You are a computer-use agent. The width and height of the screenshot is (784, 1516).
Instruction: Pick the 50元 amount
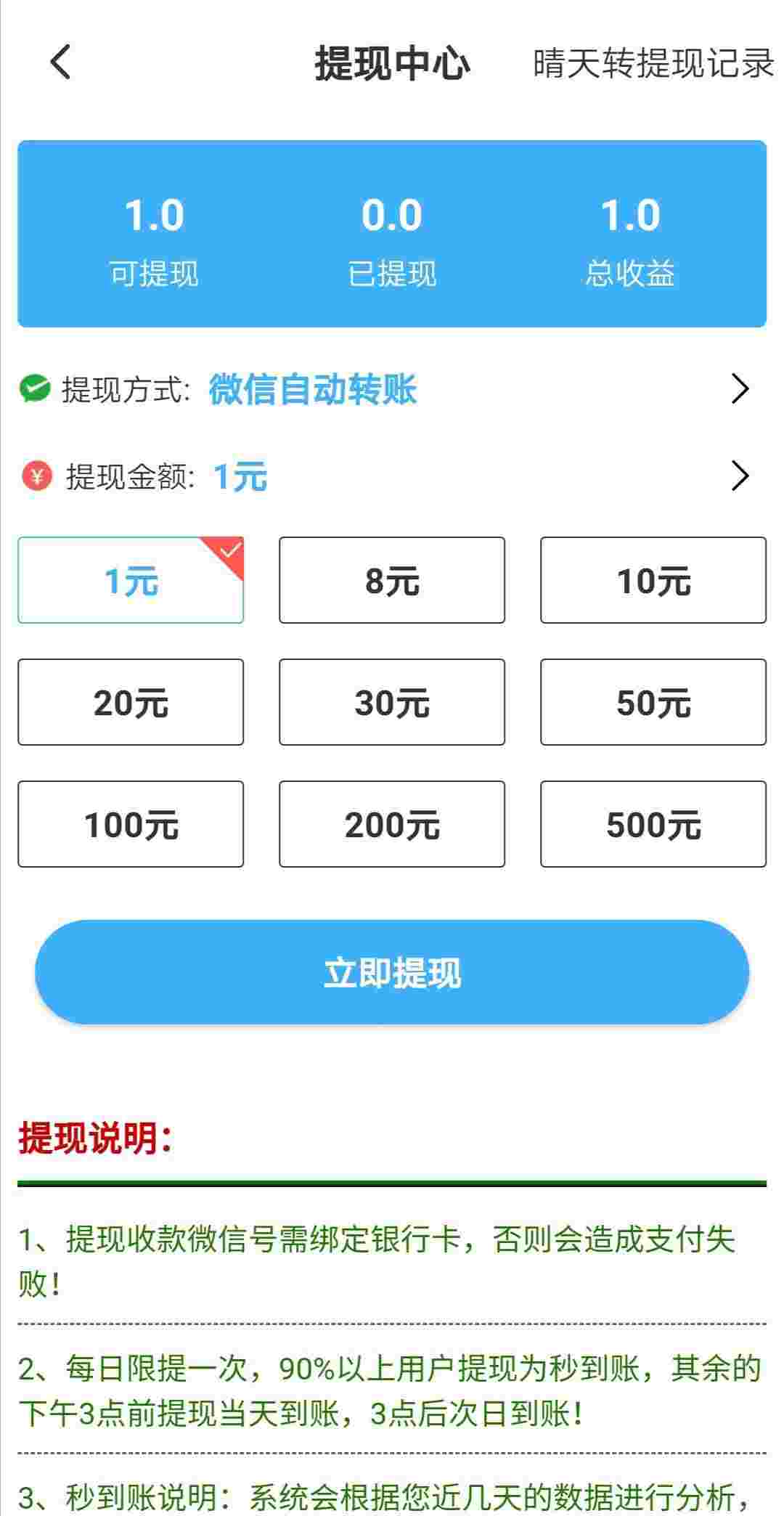pos(653,702)
